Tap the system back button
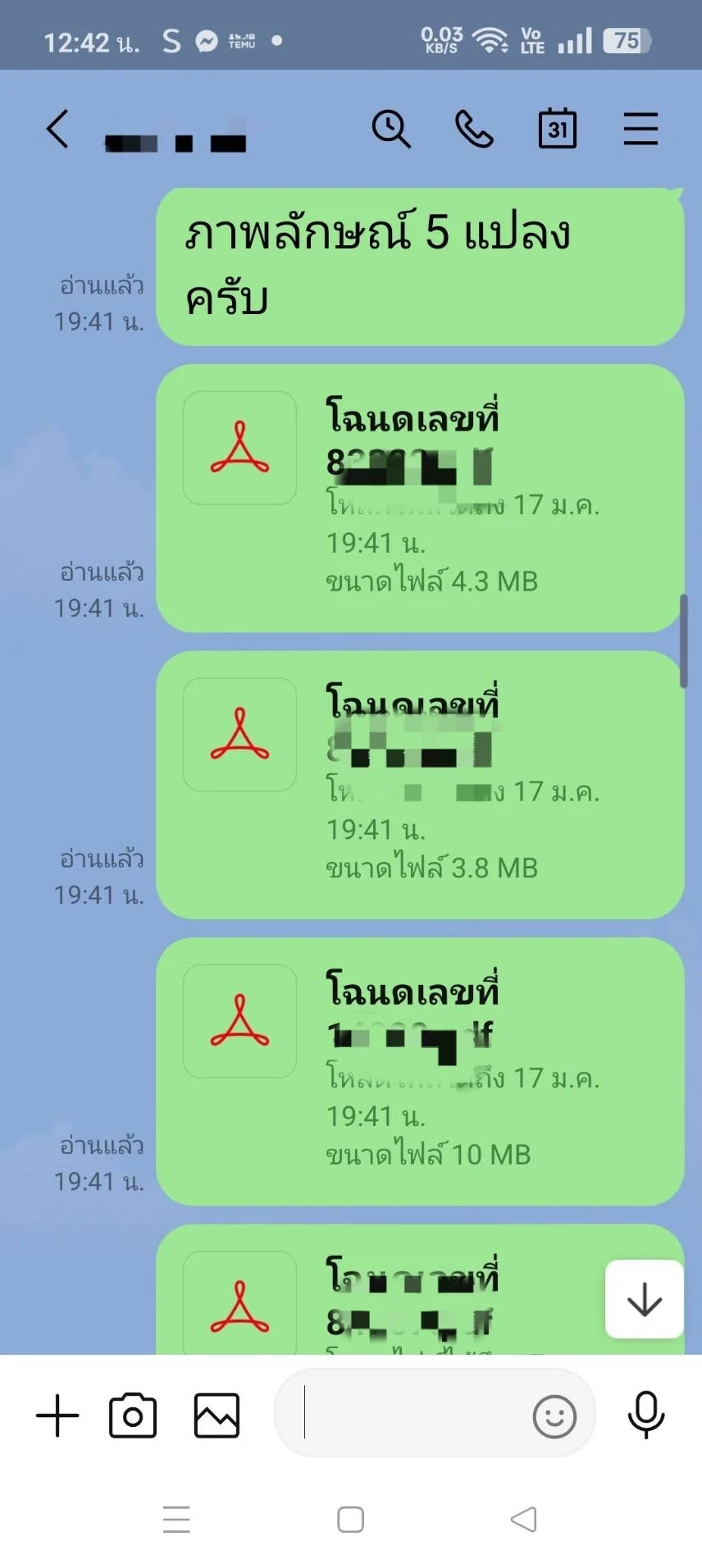This screenshot has width=702, height=1568. pyautogui.click(x=523, y=1520)
